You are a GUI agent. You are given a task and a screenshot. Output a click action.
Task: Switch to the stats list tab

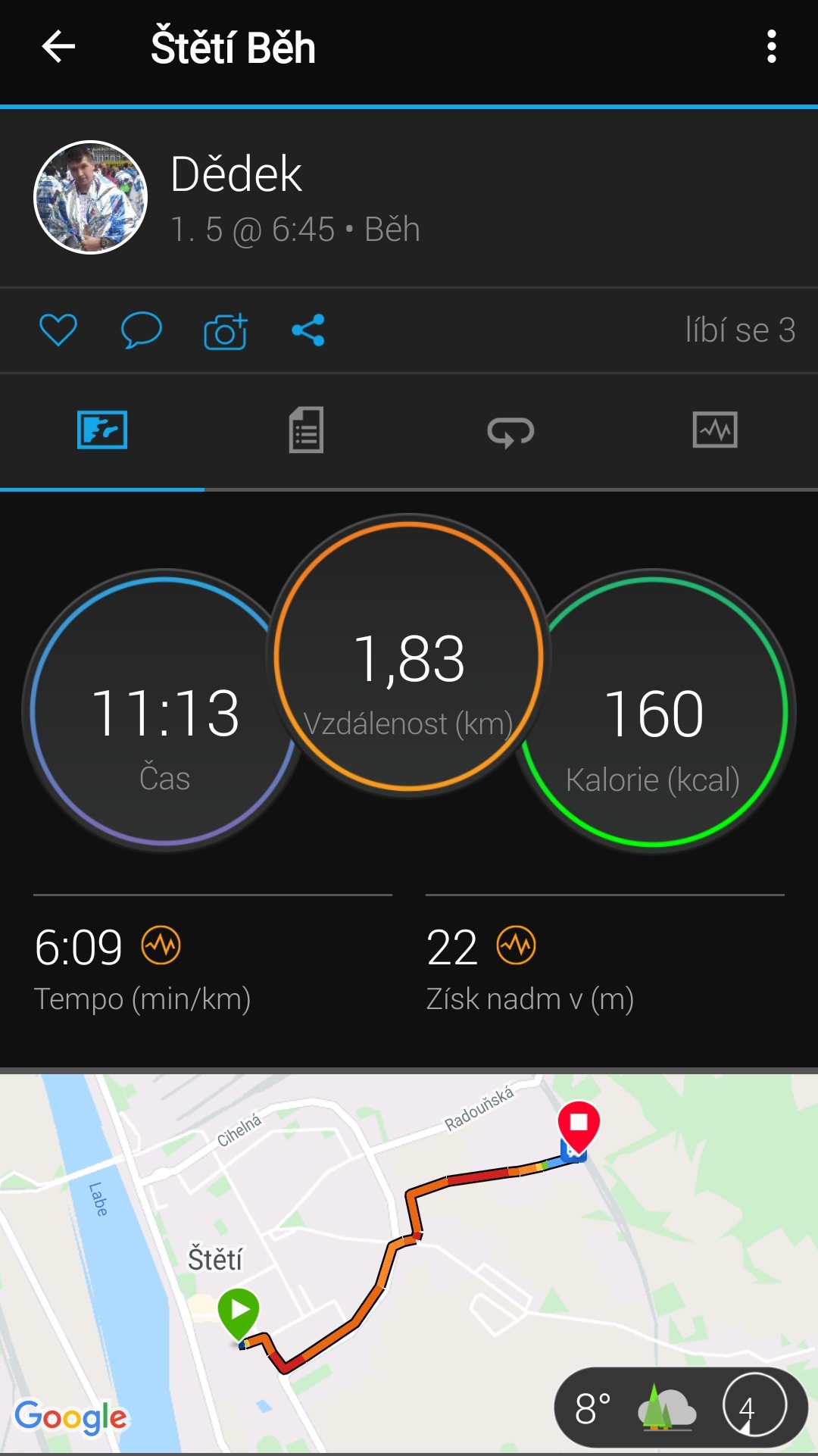[x=306, y=430]
